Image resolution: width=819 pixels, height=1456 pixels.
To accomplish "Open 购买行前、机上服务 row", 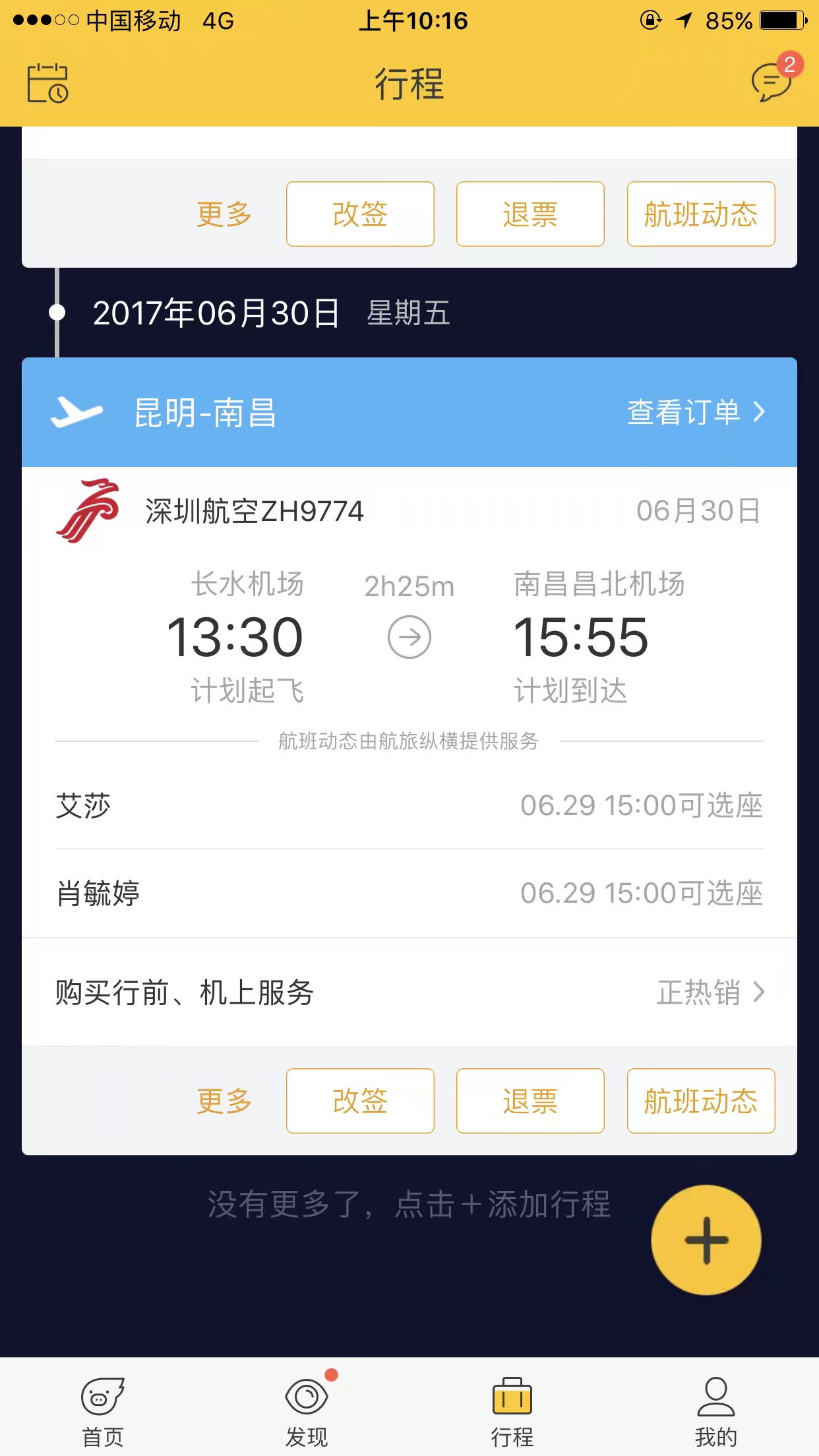I will [x=409, y=992].
